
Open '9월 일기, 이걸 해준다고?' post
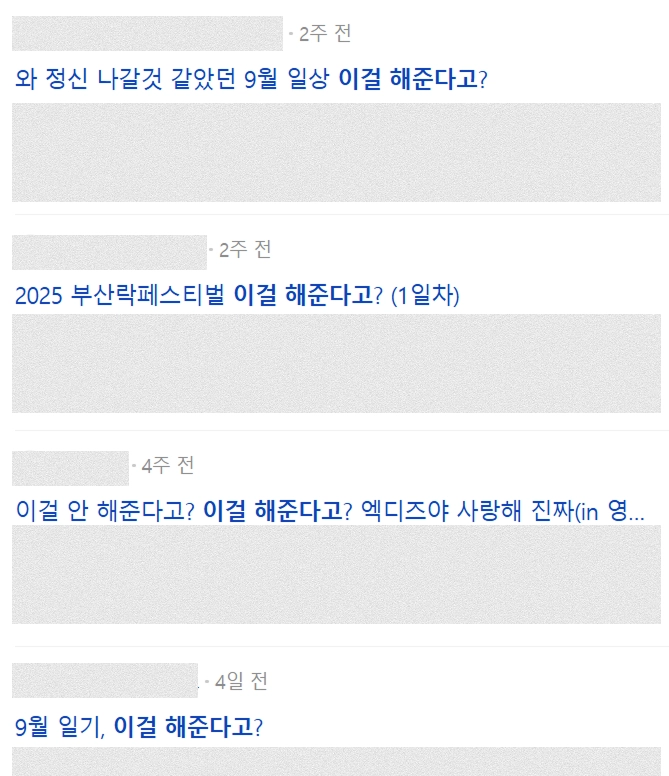tap(139, 727)
